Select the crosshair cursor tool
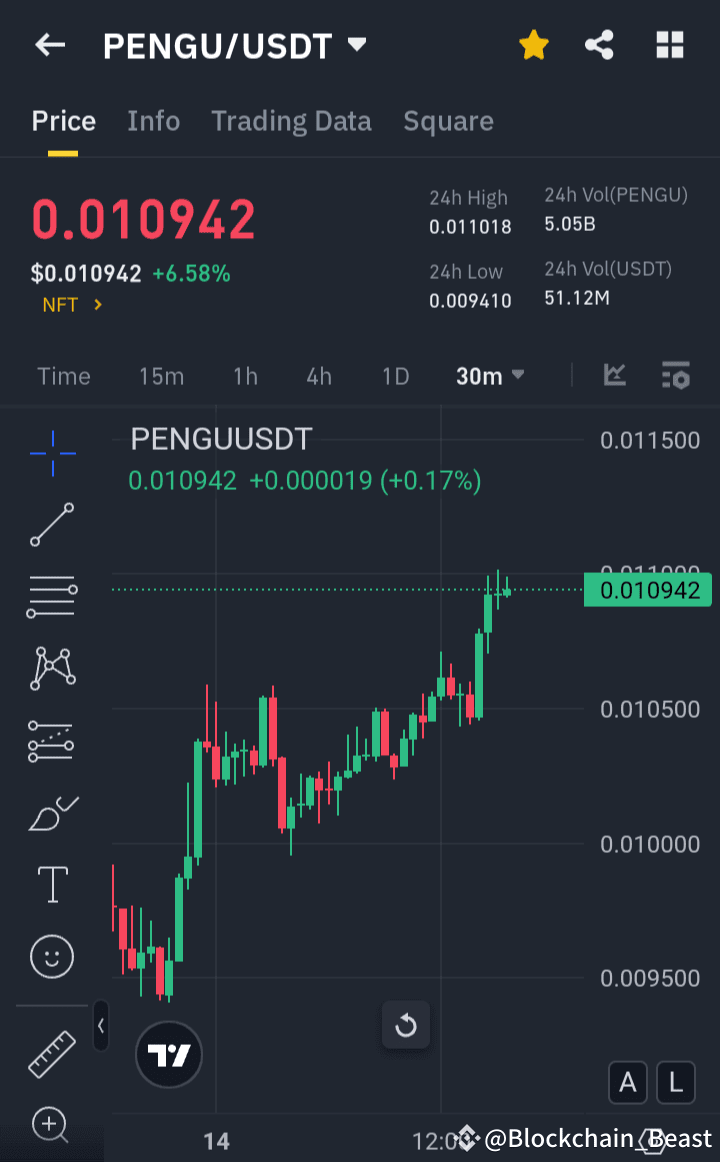Viewport: 720px width, 1162px height. tap(51, 453)
